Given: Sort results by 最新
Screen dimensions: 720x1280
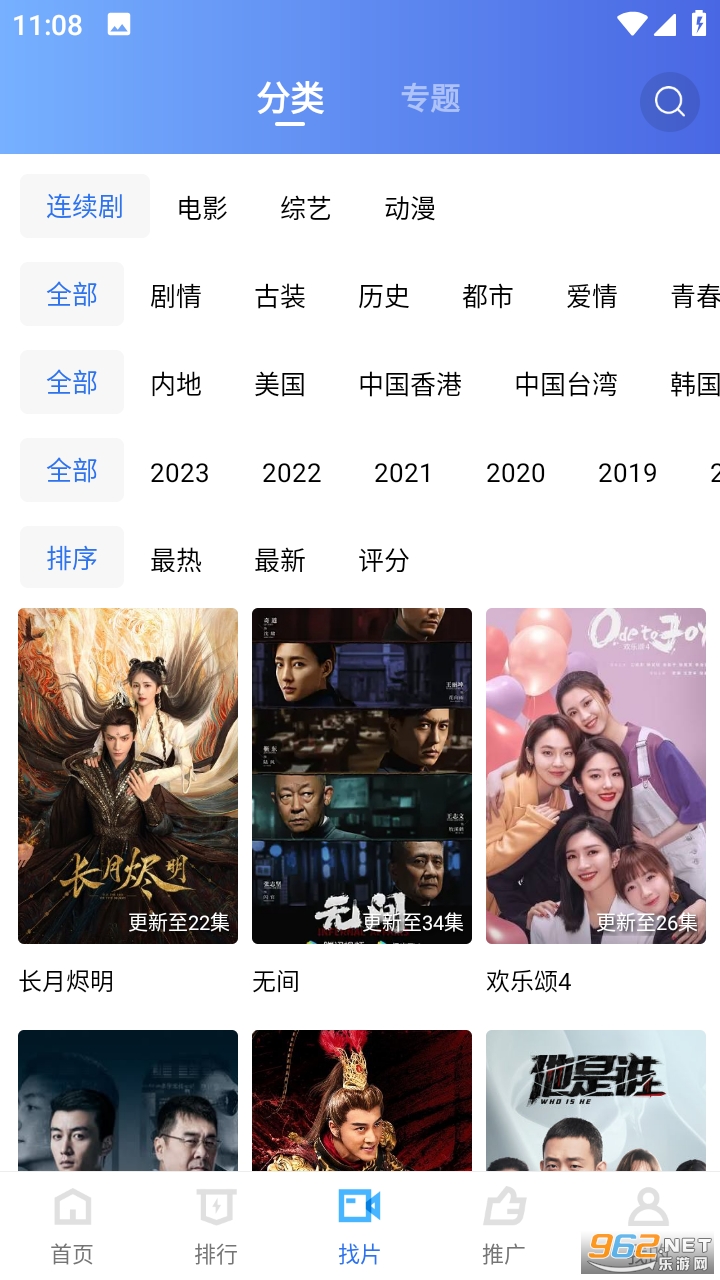Looking at the screenshot, I should (280, 560).
